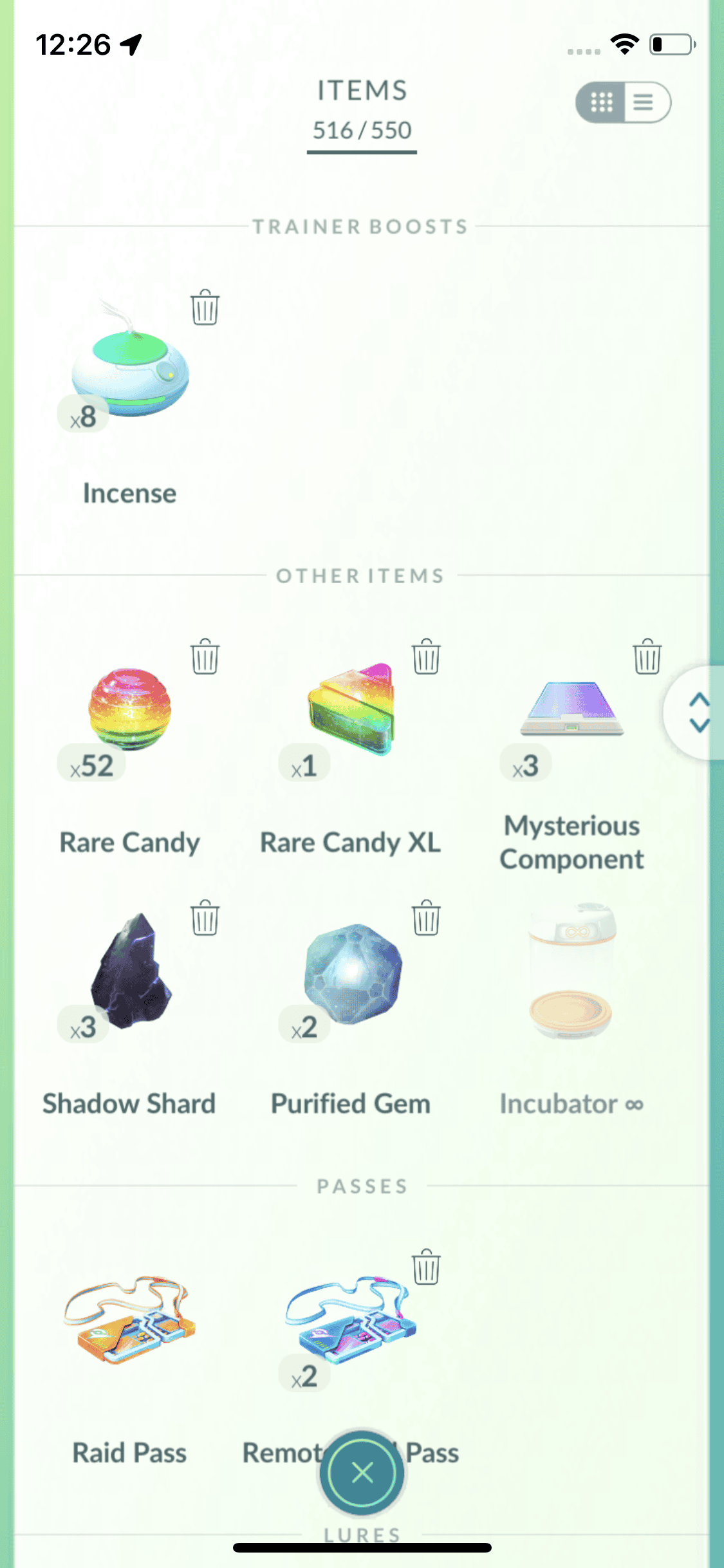Open the Raid Pass item

(x=131, y=1320)
